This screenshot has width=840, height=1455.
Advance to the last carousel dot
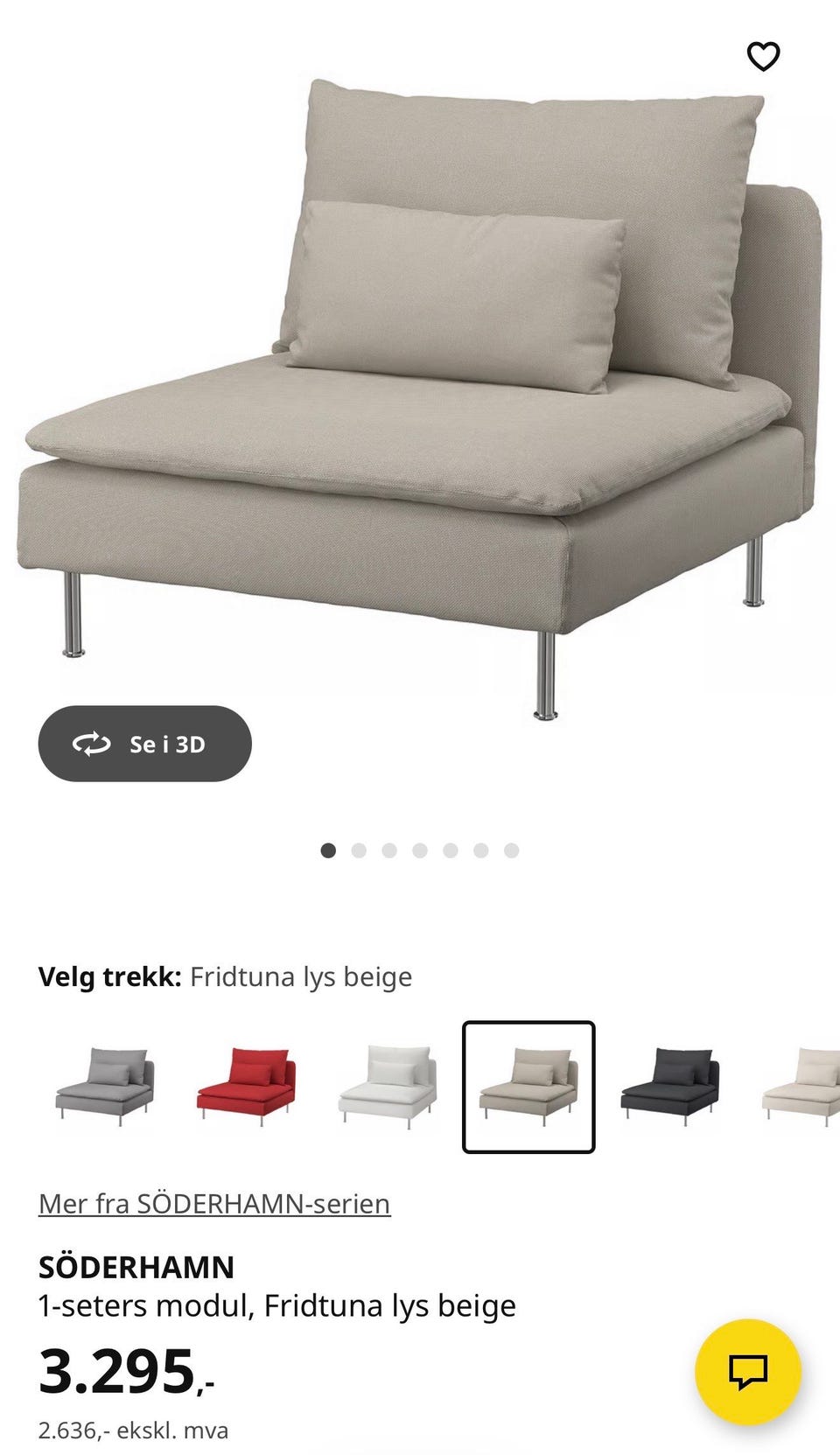coord(511,849)
